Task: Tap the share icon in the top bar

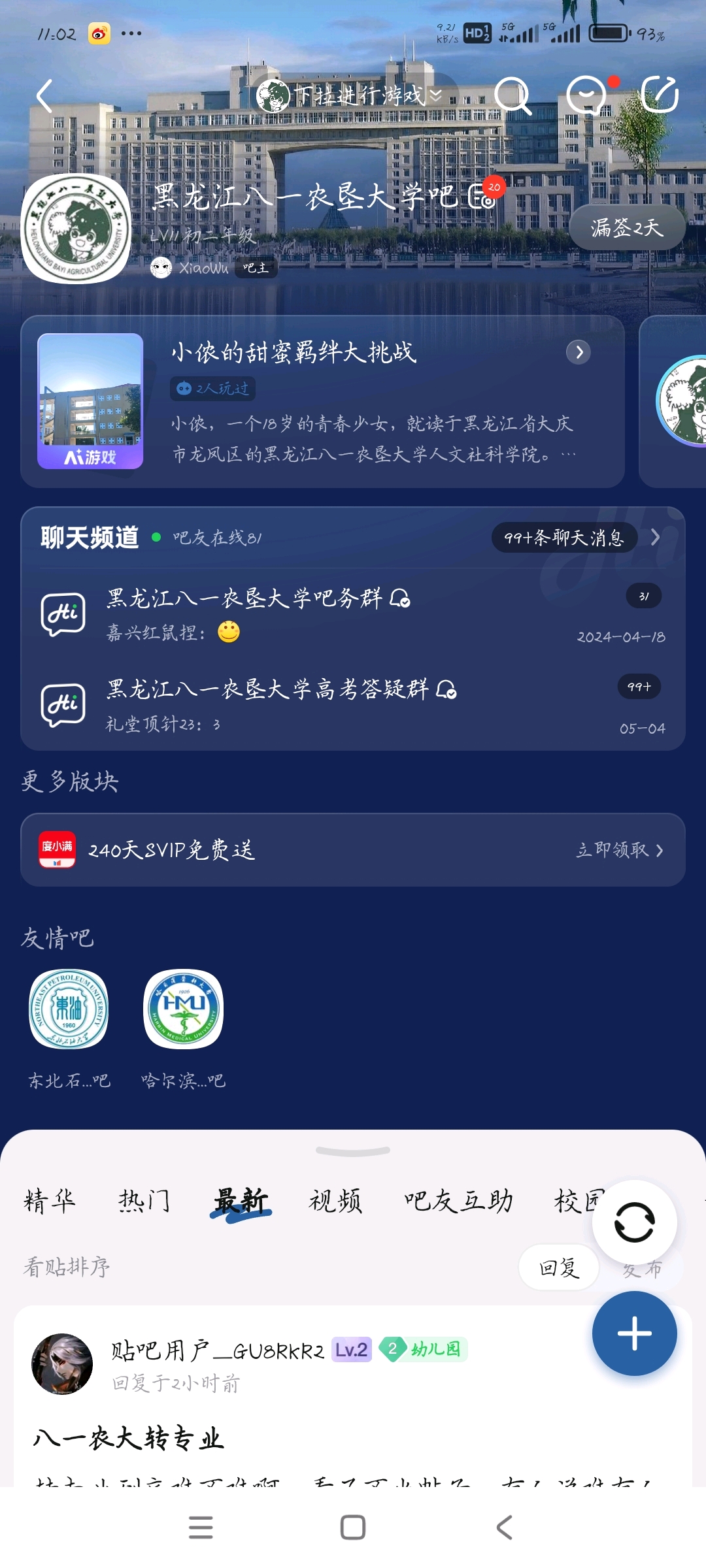Action: pos(660,96)
